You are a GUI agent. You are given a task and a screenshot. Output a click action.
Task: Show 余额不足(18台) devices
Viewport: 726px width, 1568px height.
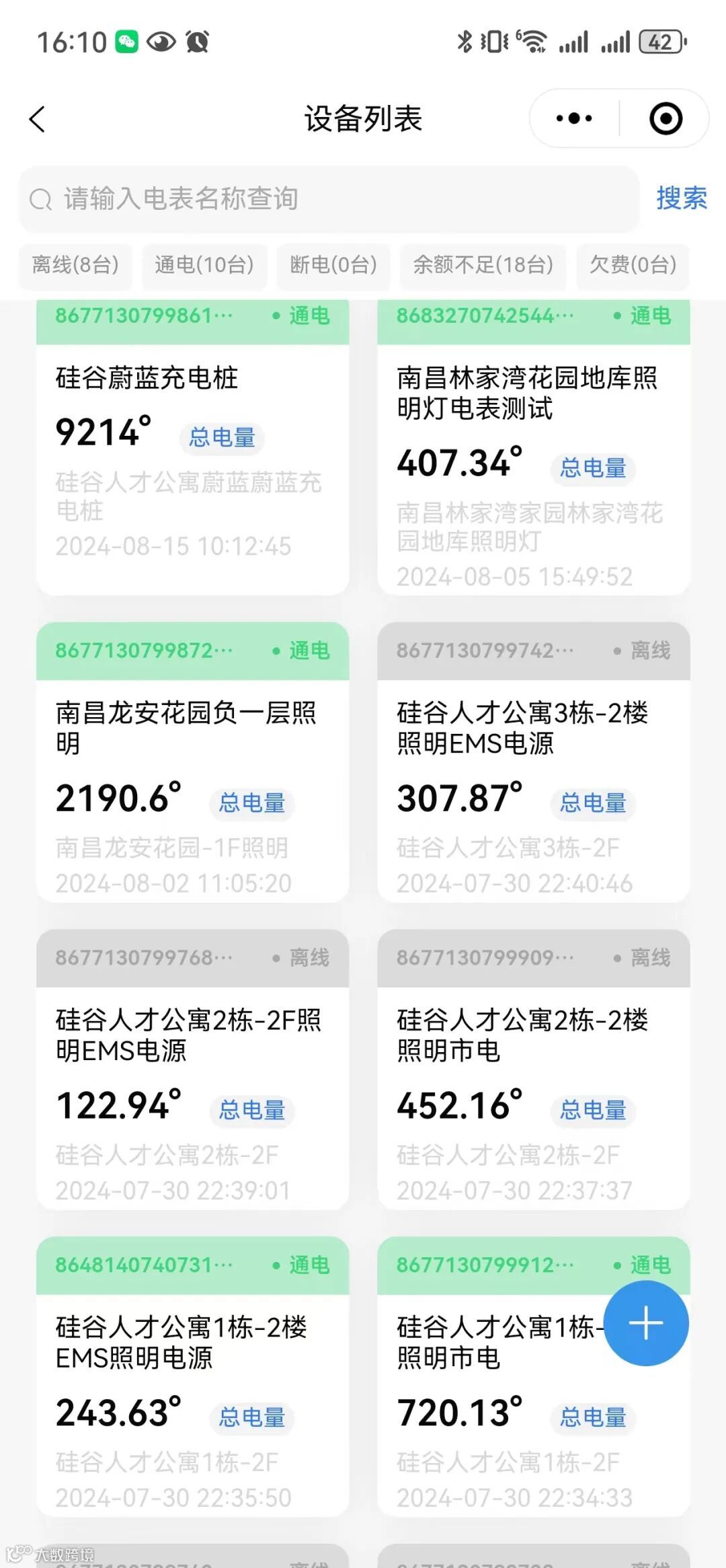483,265
